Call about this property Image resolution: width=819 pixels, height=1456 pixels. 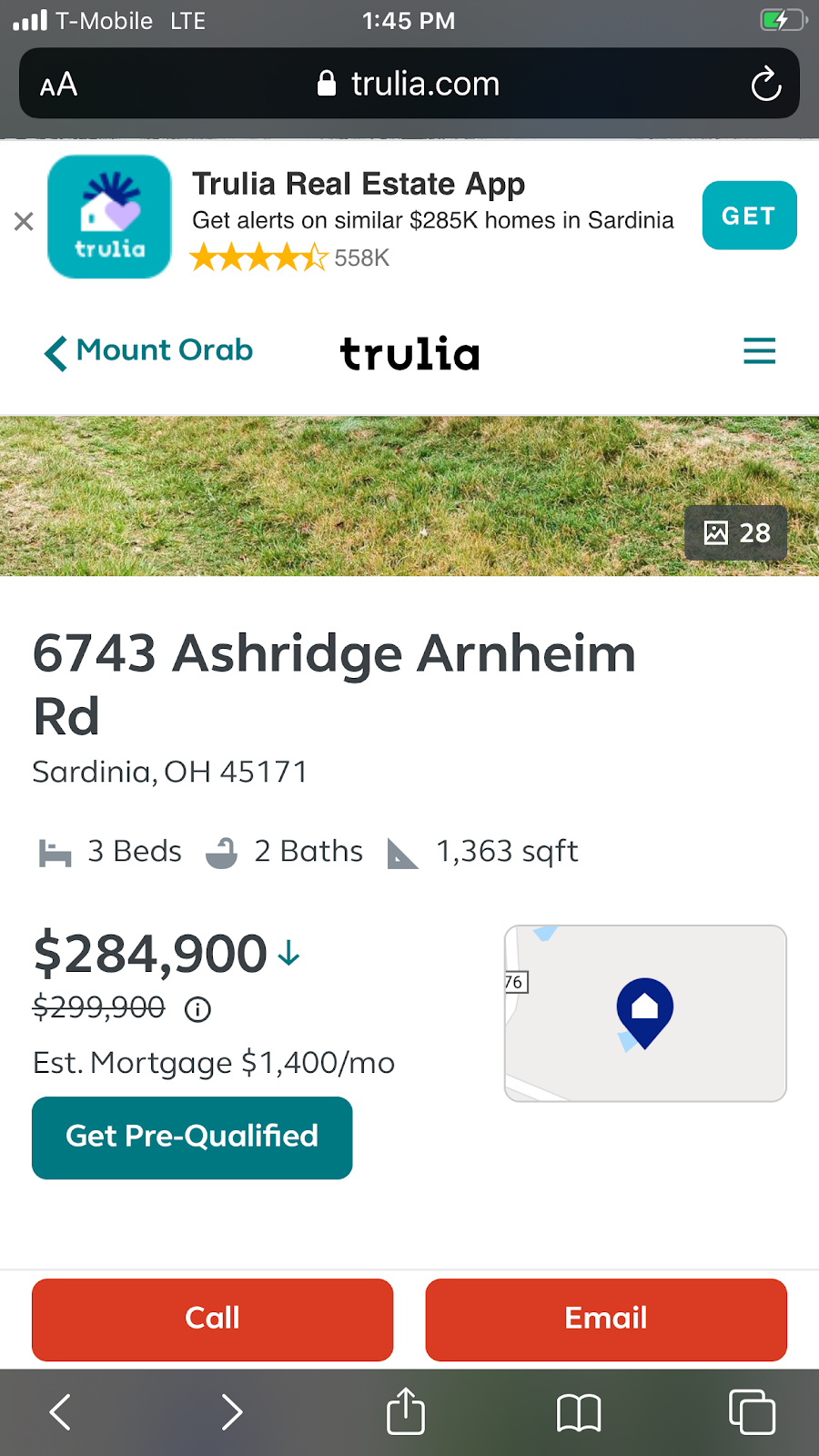(212, 1319)
